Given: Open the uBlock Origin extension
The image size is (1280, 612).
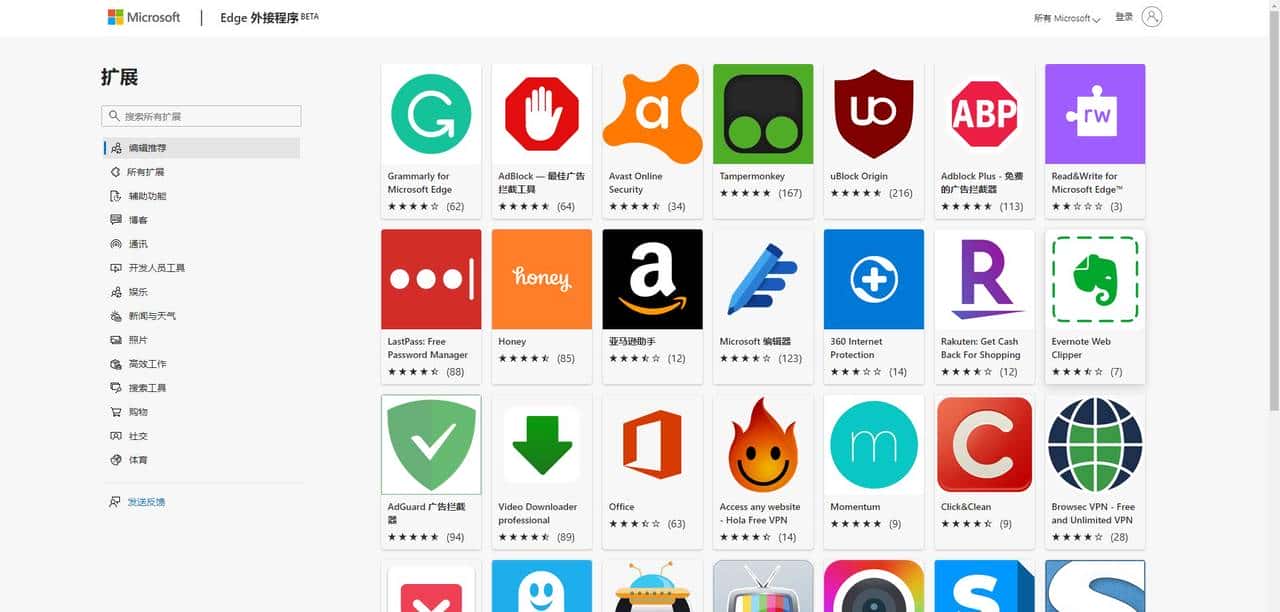Looking at the screenshot, I should click(873, 140).
